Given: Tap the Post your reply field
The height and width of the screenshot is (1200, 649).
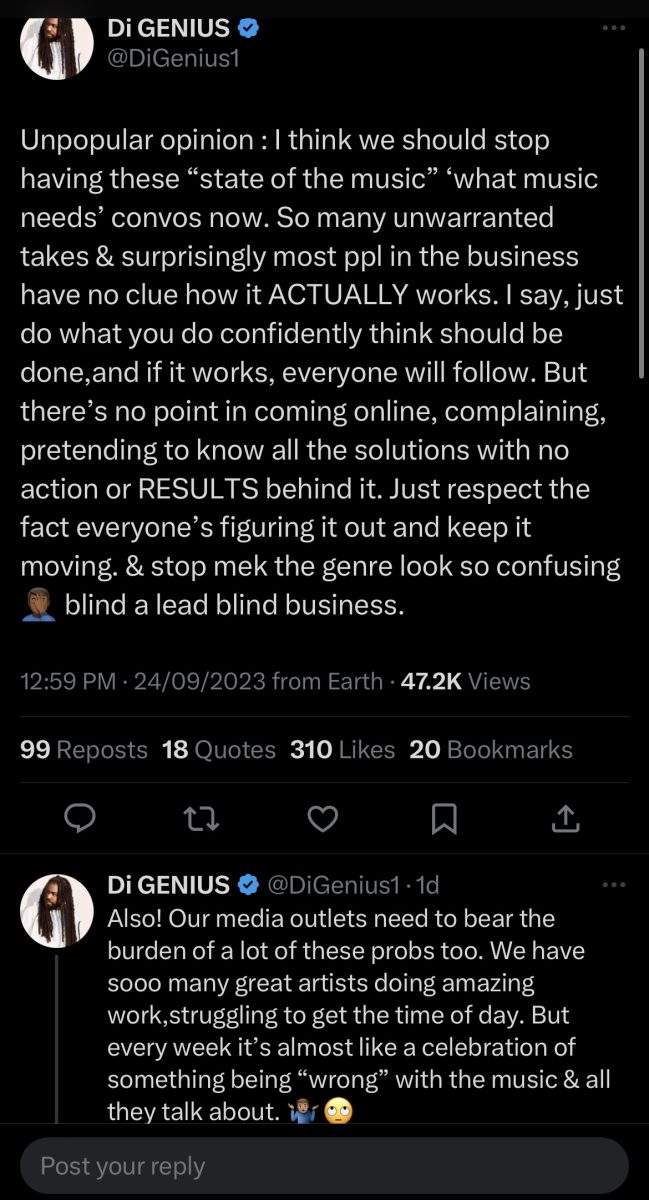Looking at the screenshot, I should [324, 1166].
